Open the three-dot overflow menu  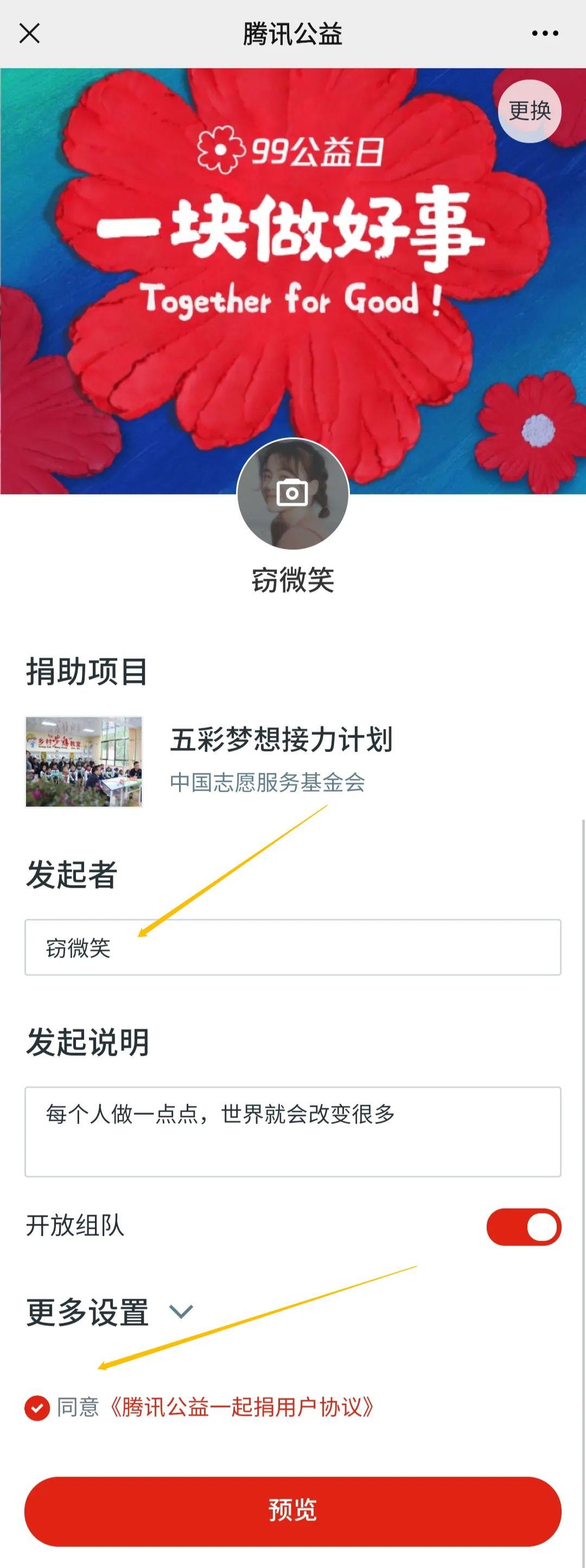545,34
